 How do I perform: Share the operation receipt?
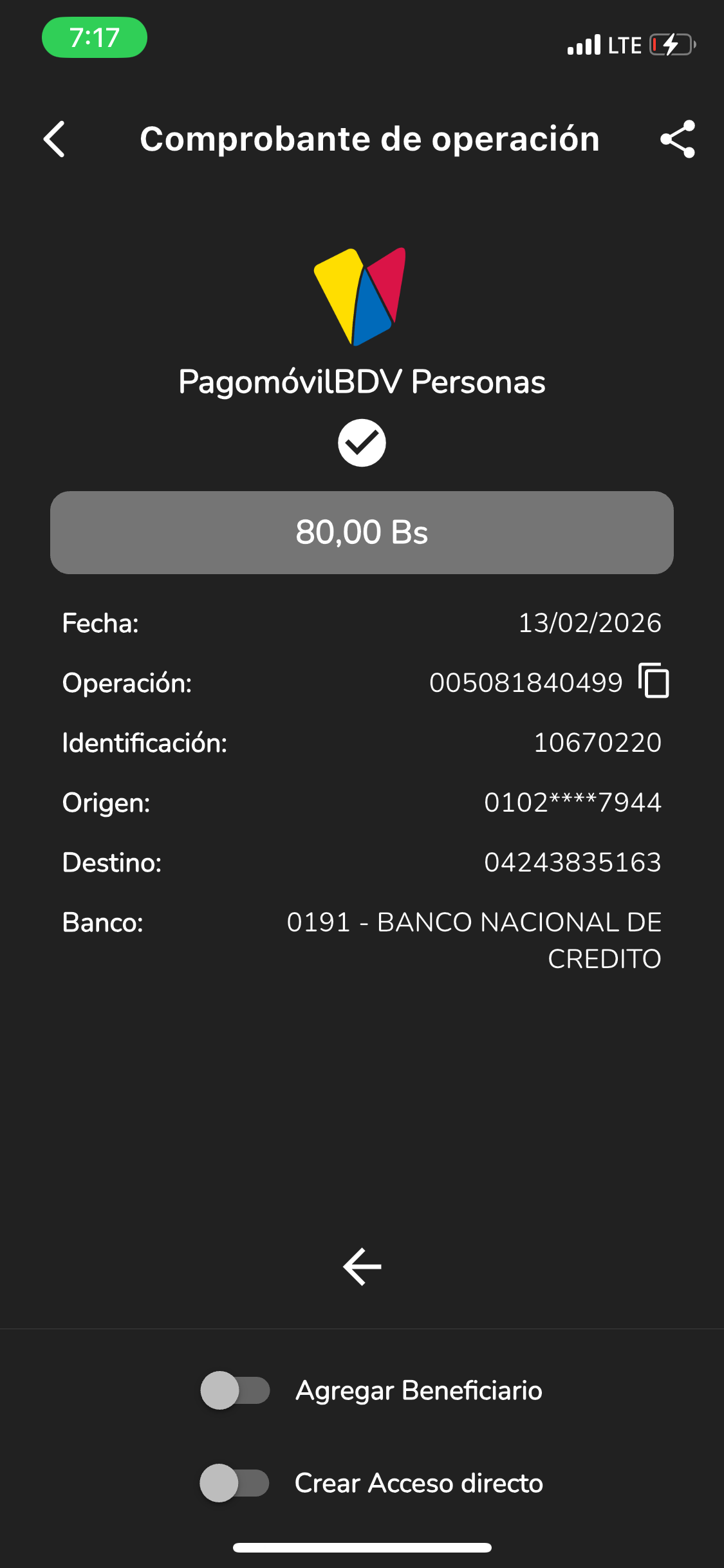pyautogui.click(x=678, y=139)
